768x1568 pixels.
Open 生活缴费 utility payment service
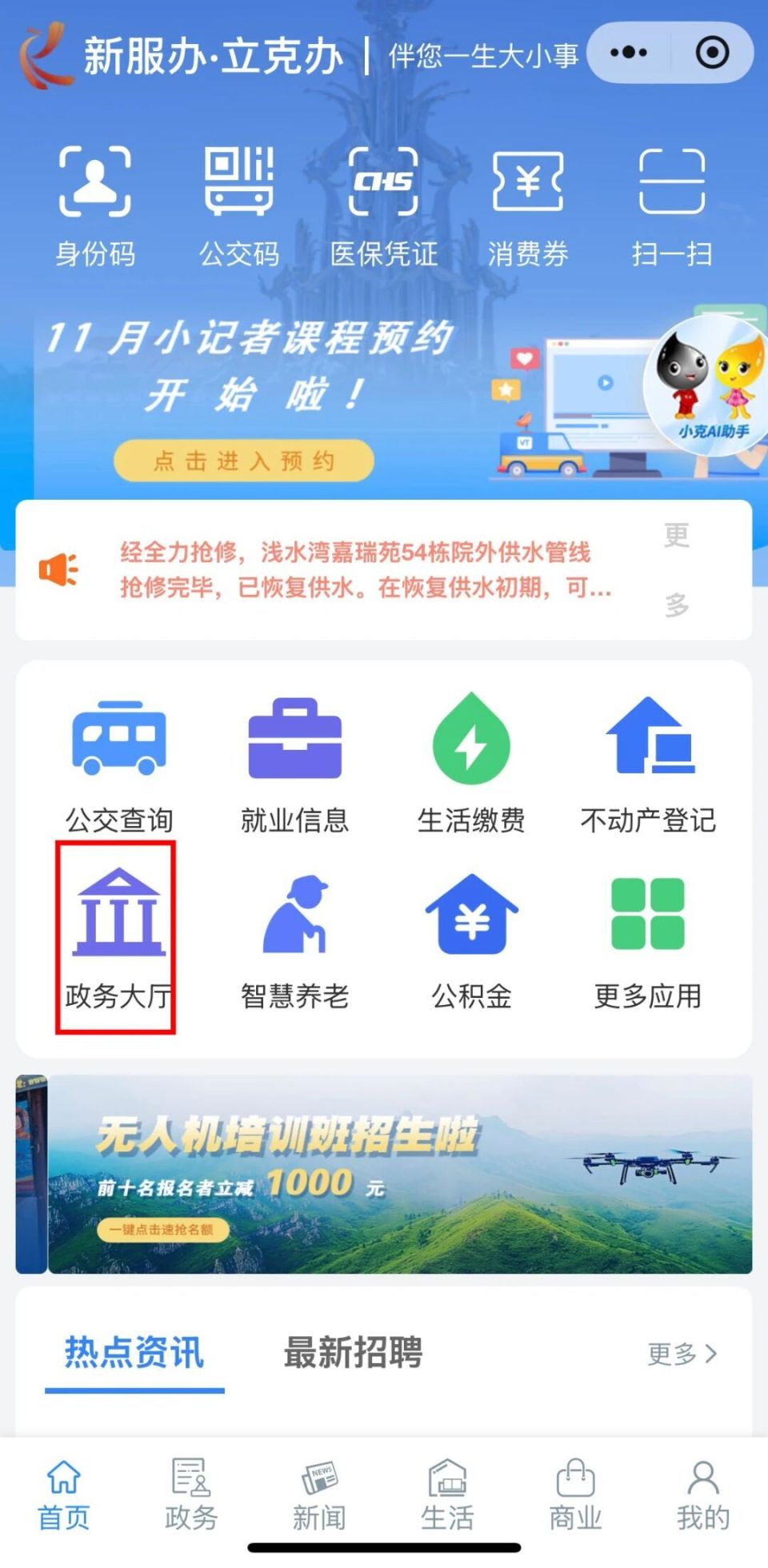click(x=472, y=764)
